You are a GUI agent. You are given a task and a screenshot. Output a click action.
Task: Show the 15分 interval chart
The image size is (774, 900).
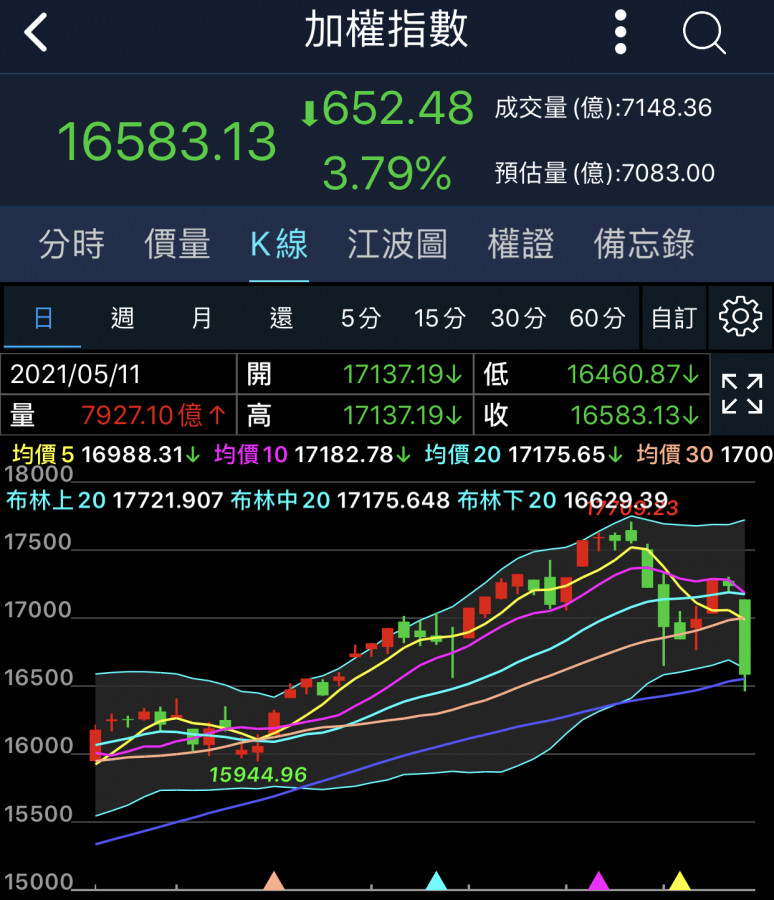(440, 318)
